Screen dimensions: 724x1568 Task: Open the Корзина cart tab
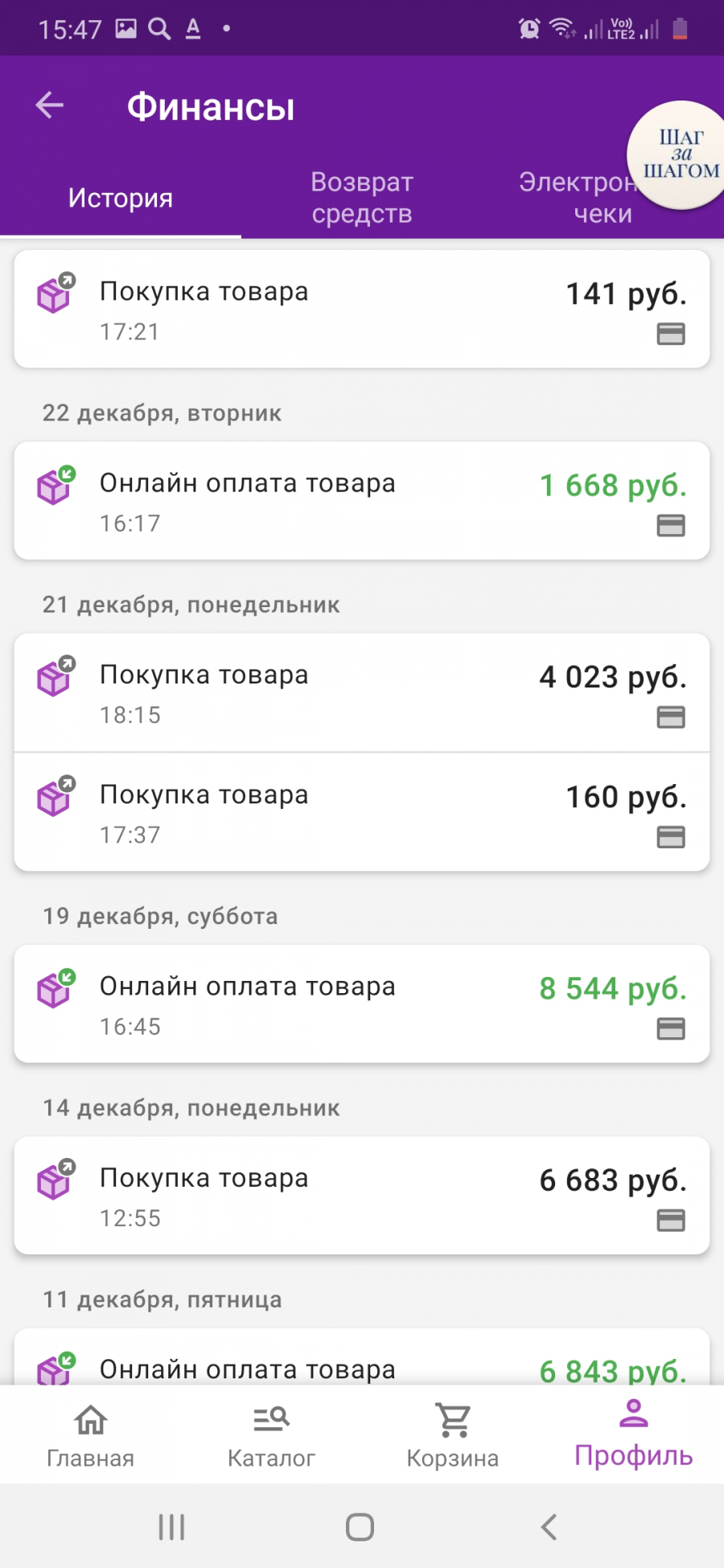(x=452, y=1435)
